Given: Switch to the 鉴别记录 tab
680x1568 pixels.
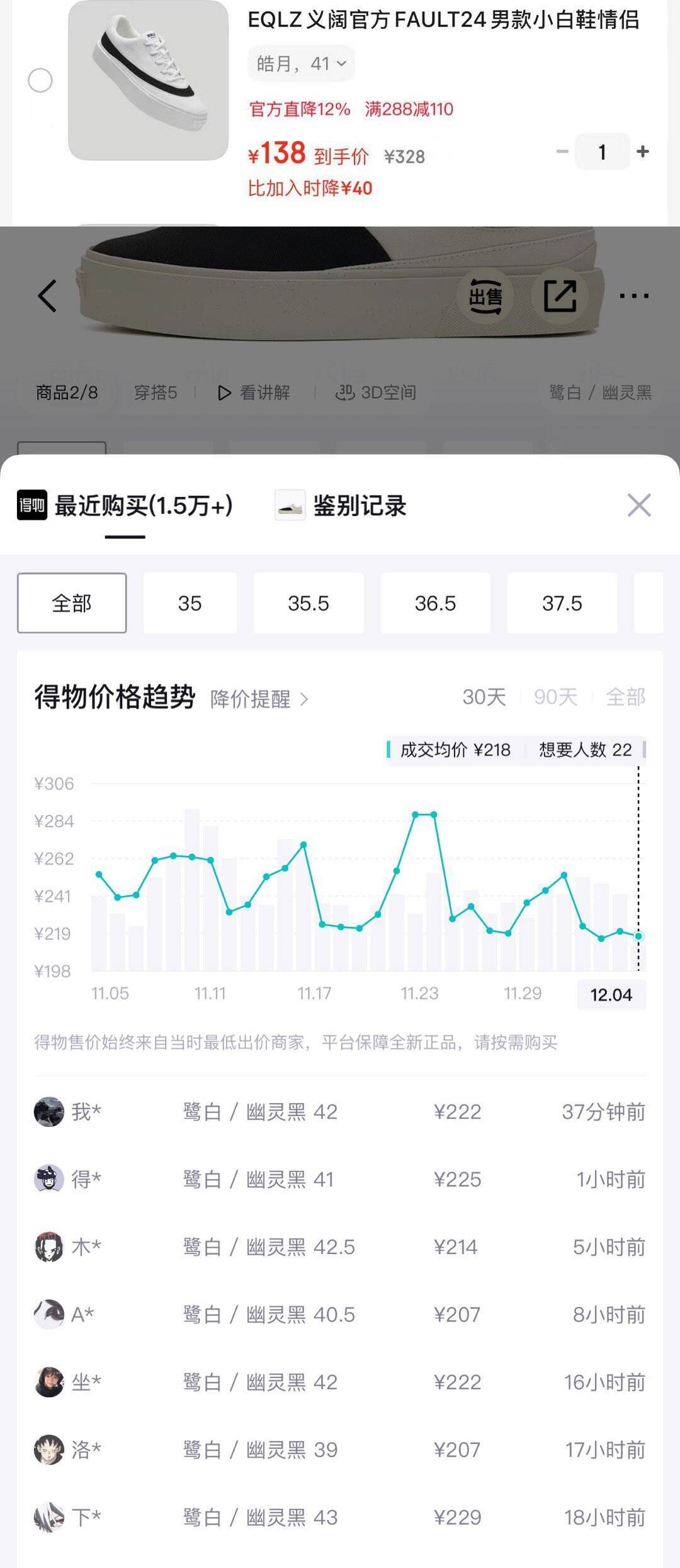Looking at the screenshot, I should (359, 506).
